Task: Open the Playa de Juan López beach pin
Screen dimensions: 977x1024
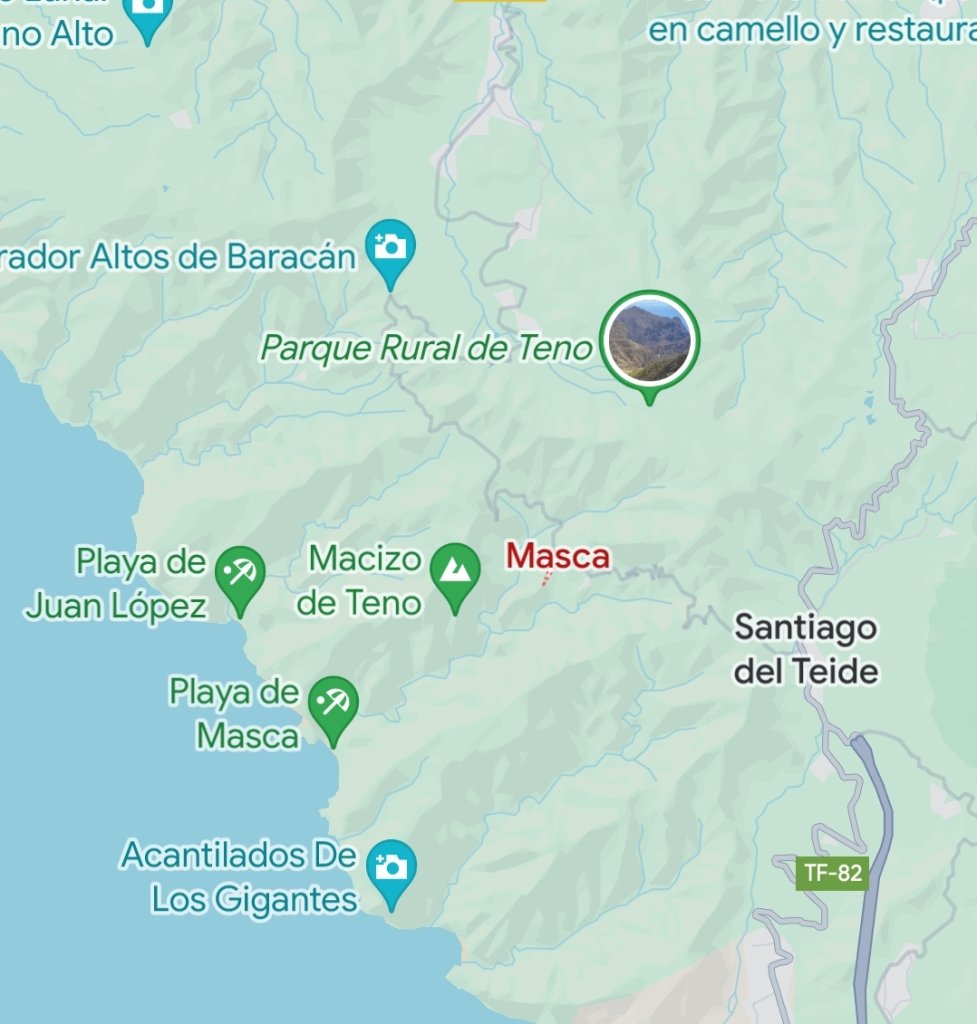Action: pos(240,574)
